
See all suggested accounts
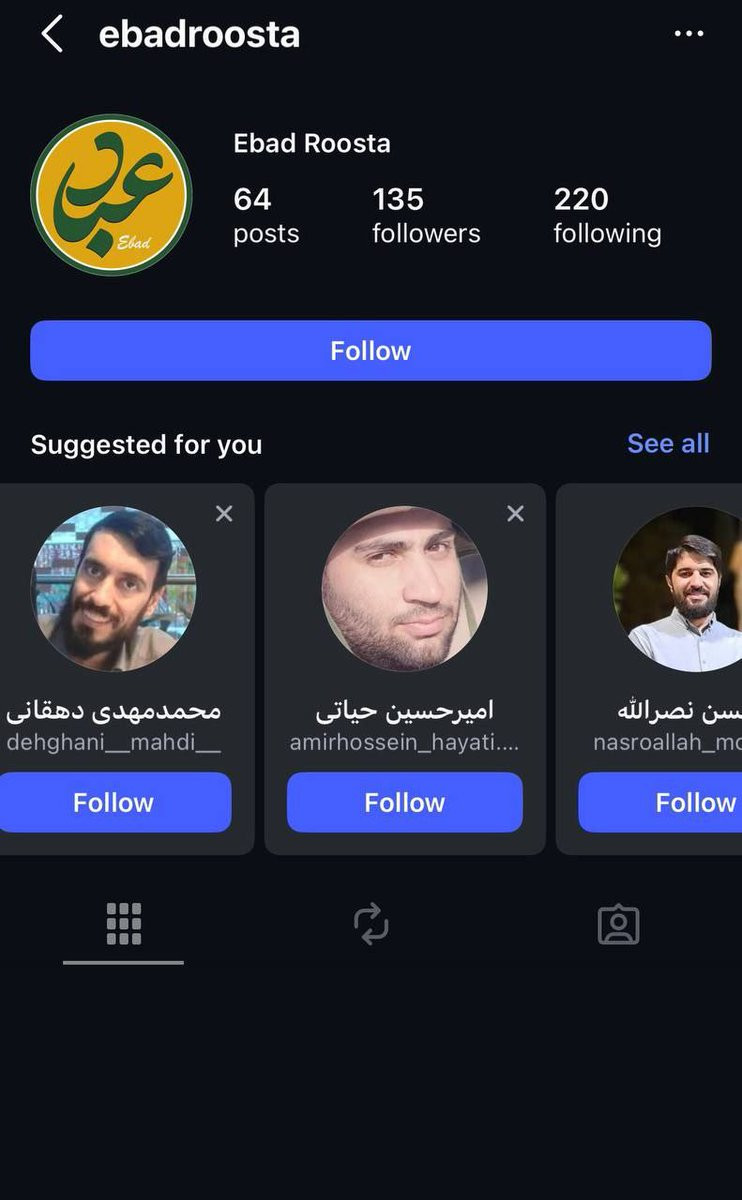tap(668, 444)
